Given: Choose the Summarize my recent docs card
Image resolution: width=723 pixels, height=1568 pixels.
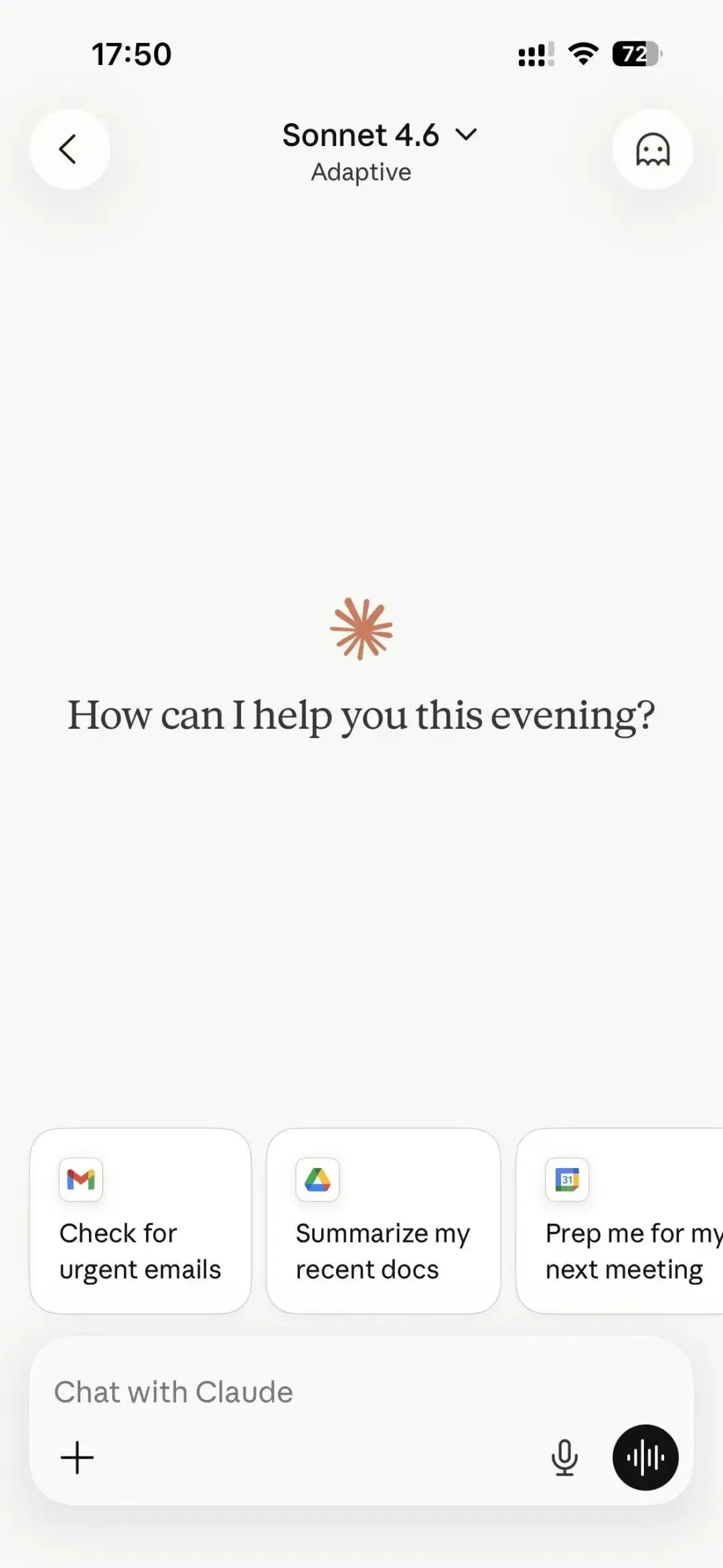Looking at the screenshot, I should coord(384,1220).
